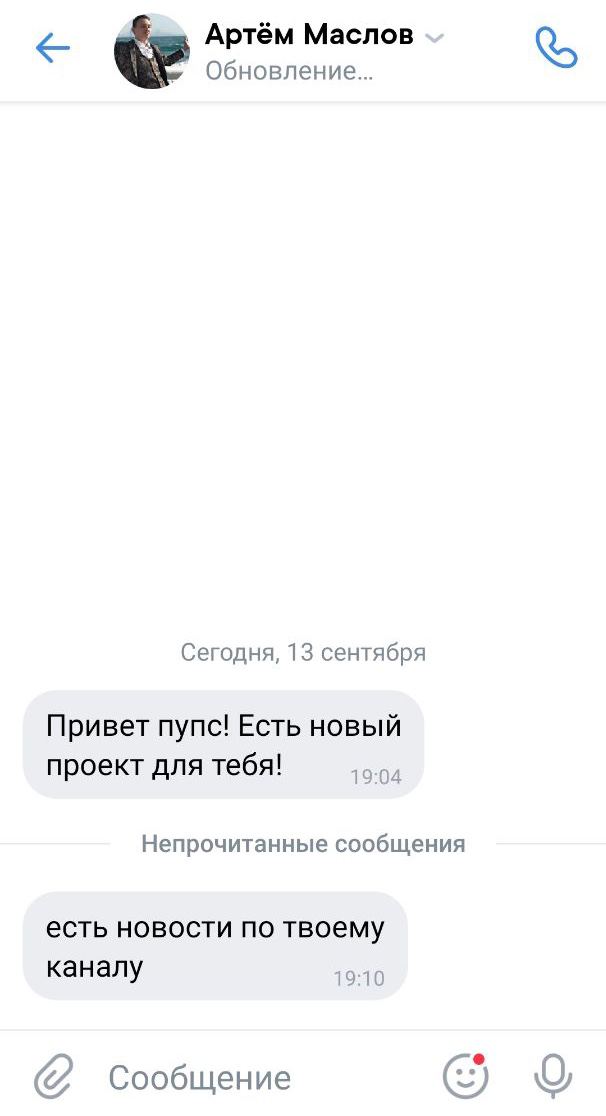Record a voice message with microphone
This screenshot has width=606, height=1116.
[552, 1076]
